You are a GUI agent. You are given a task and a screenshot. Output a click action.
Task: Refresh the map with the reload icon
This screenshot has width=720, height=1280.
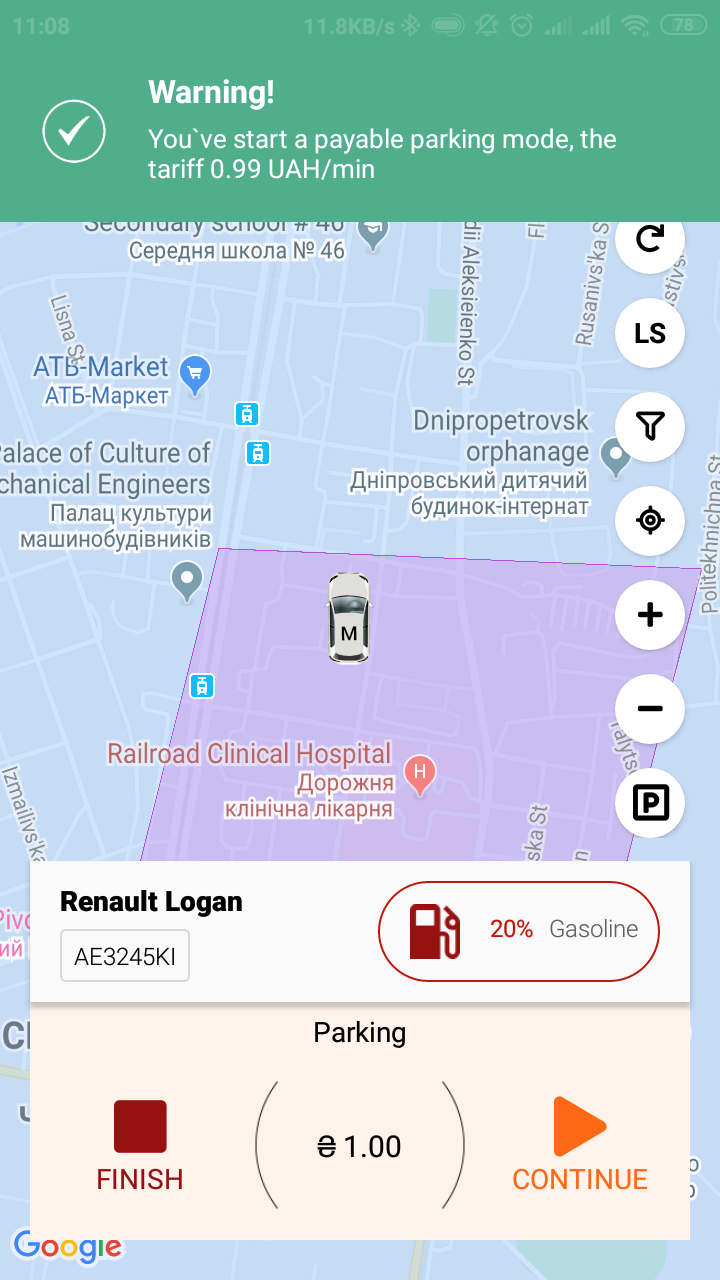click(x=650, y=240)
